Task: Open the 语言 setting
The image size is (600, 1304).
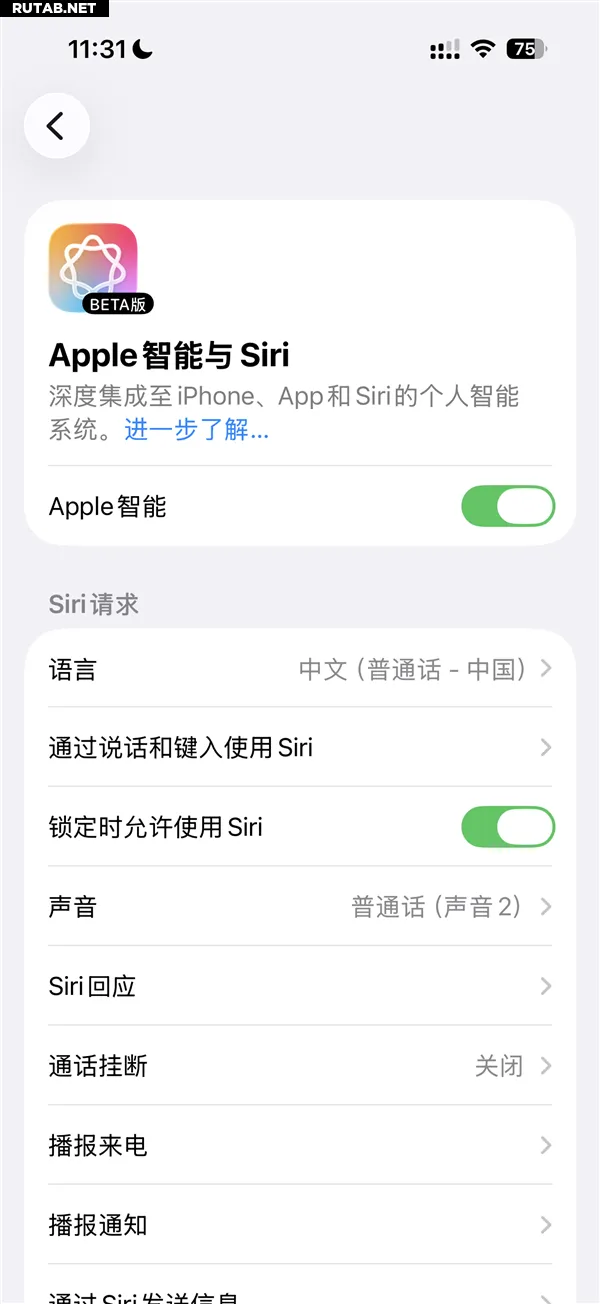Action: click(x=300, y=669)
